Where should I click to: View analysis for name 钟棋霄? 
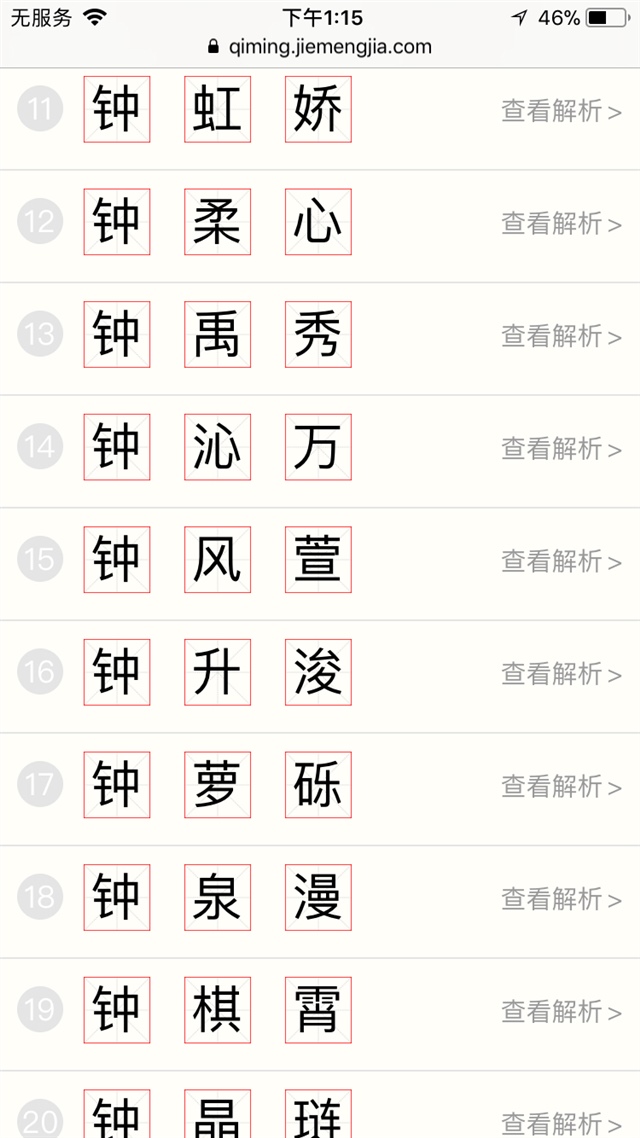coord(560,1011)
